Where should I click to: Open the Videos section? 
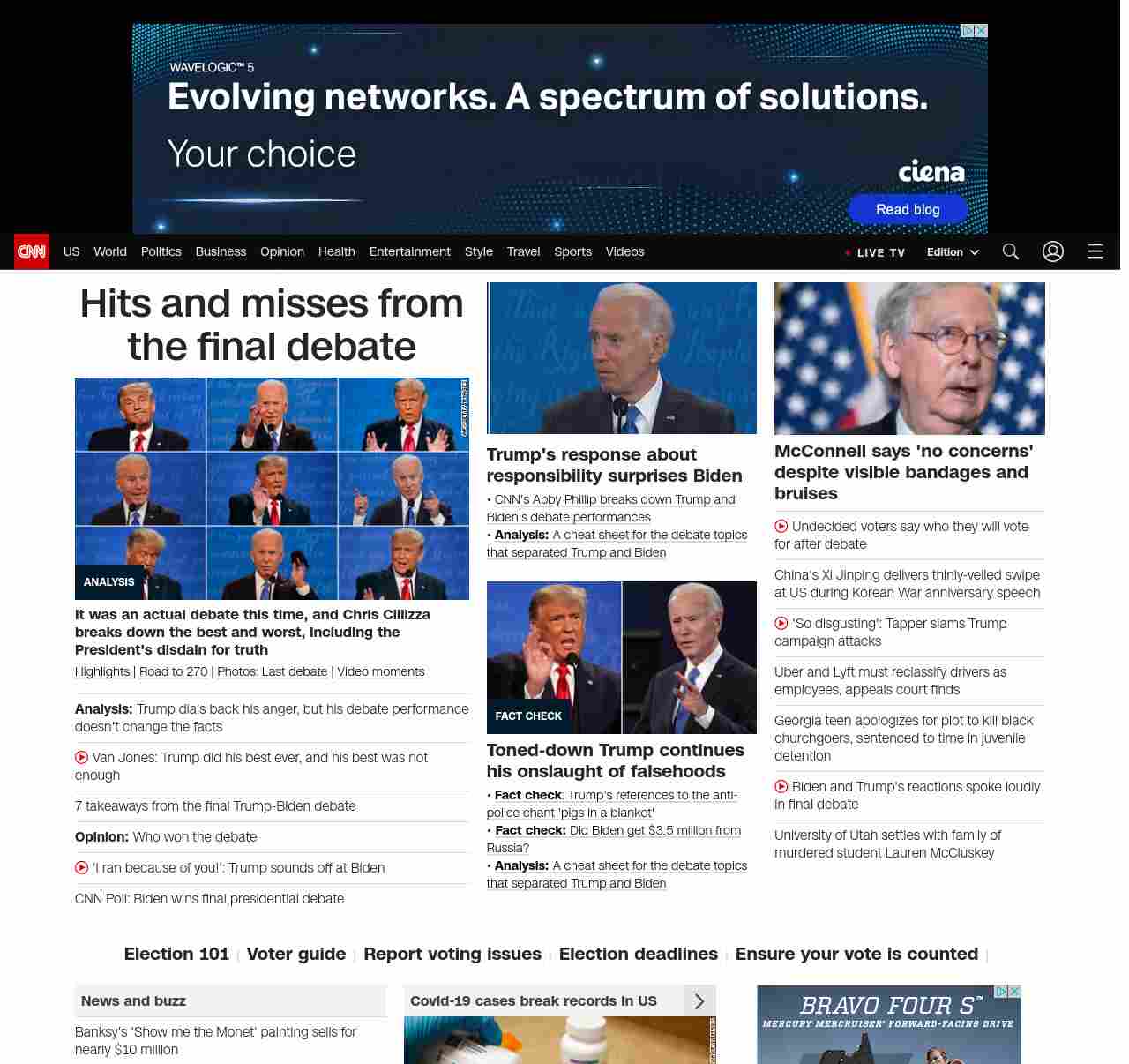click(x=624, y=251)
